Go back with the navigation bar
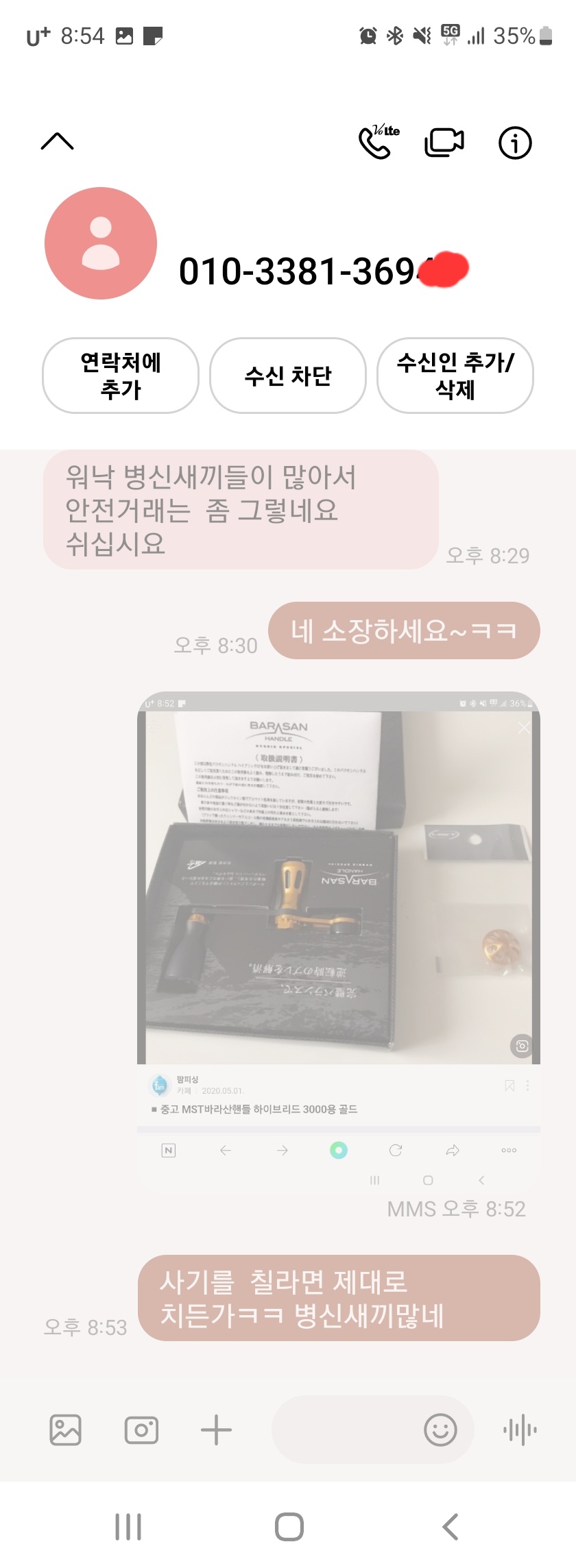Image resolution: width=576 pixels, height=1568 pixels. click(x=451, y=1527)
